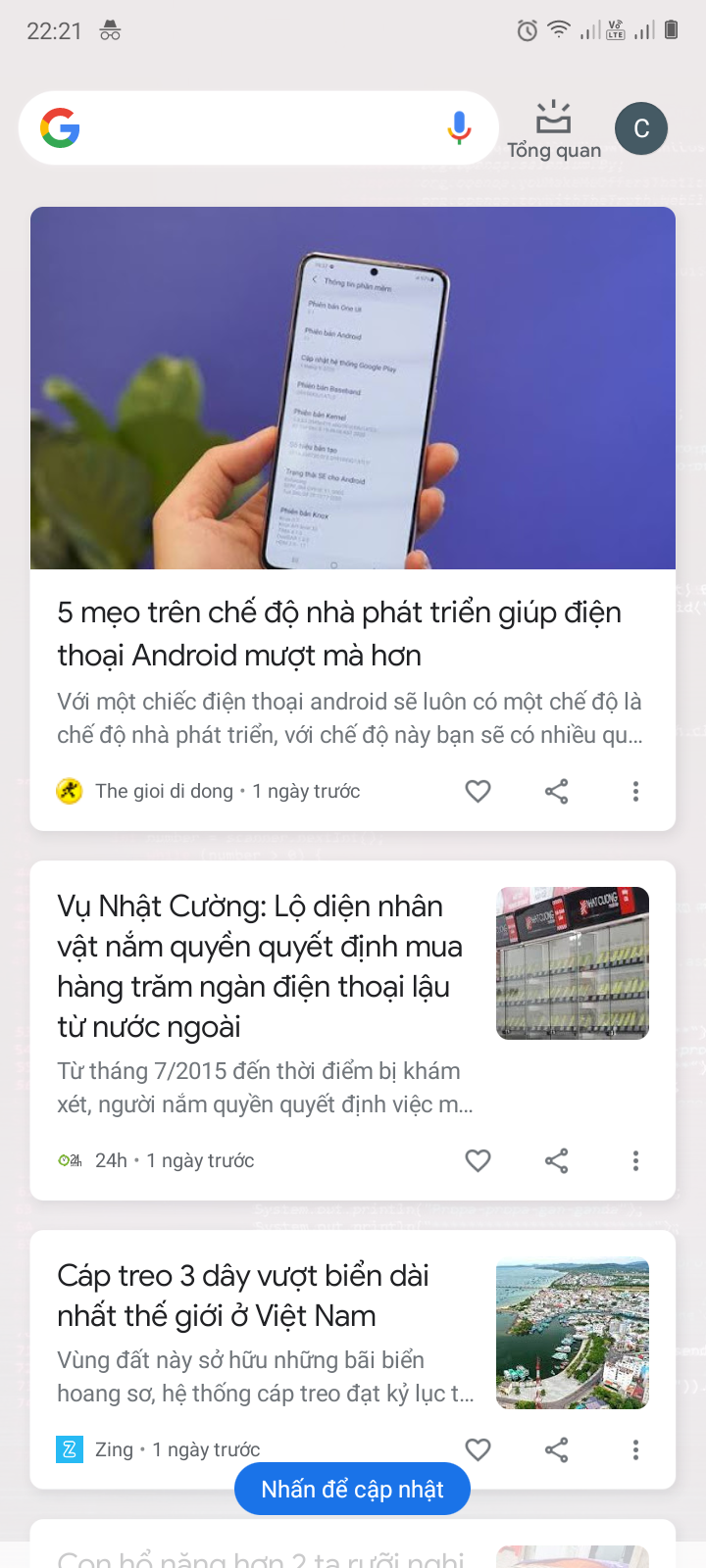Open more options for The gioi di dong article
Screen dimensions: 706x1568
pos(635,791)
